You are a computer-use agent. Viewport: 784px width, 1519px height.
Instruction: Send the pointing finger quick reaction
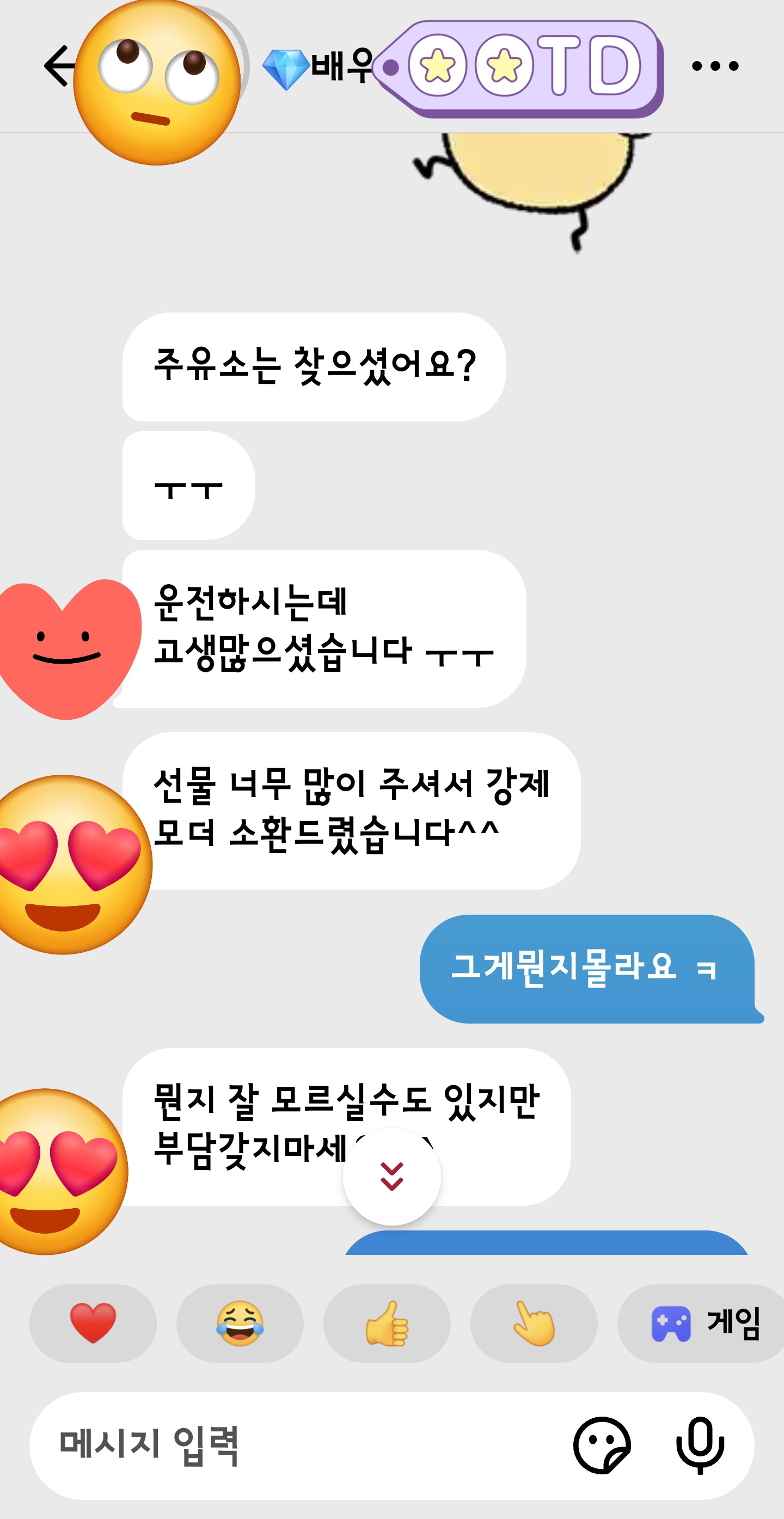534,1323
